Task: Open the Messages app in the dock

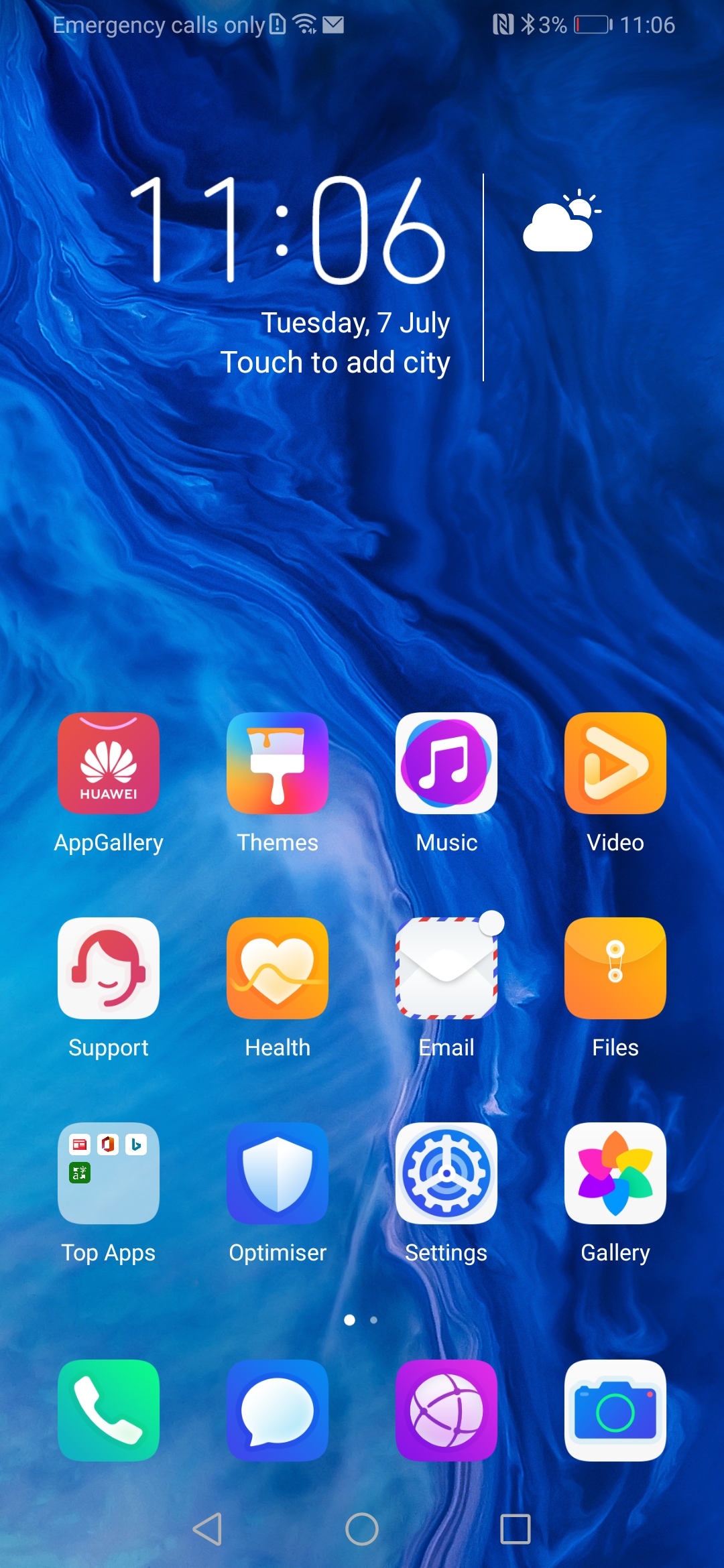Action: pyautogui.click(x=278, y=1411)
